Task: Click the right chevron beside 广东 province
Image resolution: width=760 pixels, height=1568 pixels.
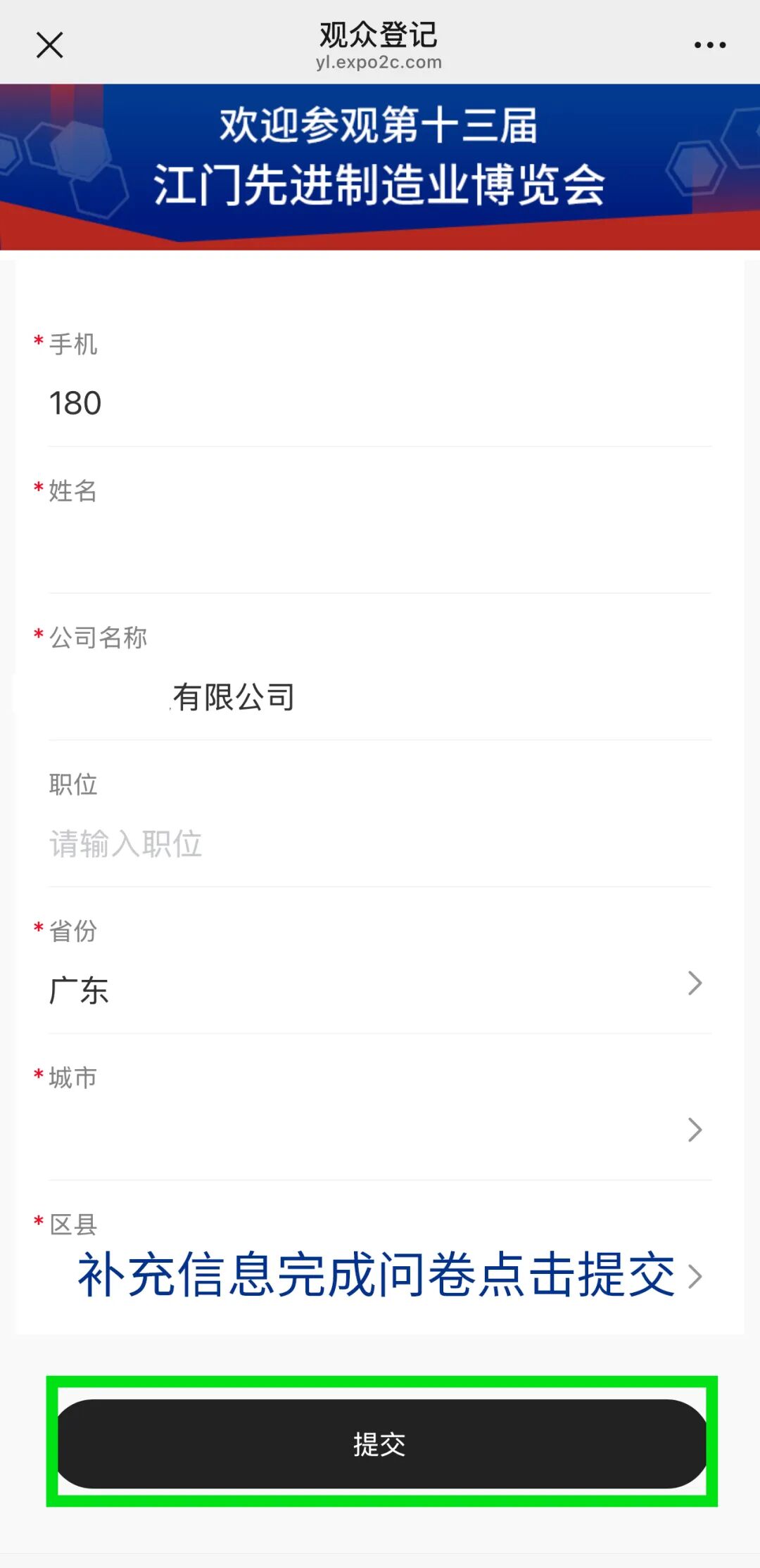Action: (x=695, y=982)
